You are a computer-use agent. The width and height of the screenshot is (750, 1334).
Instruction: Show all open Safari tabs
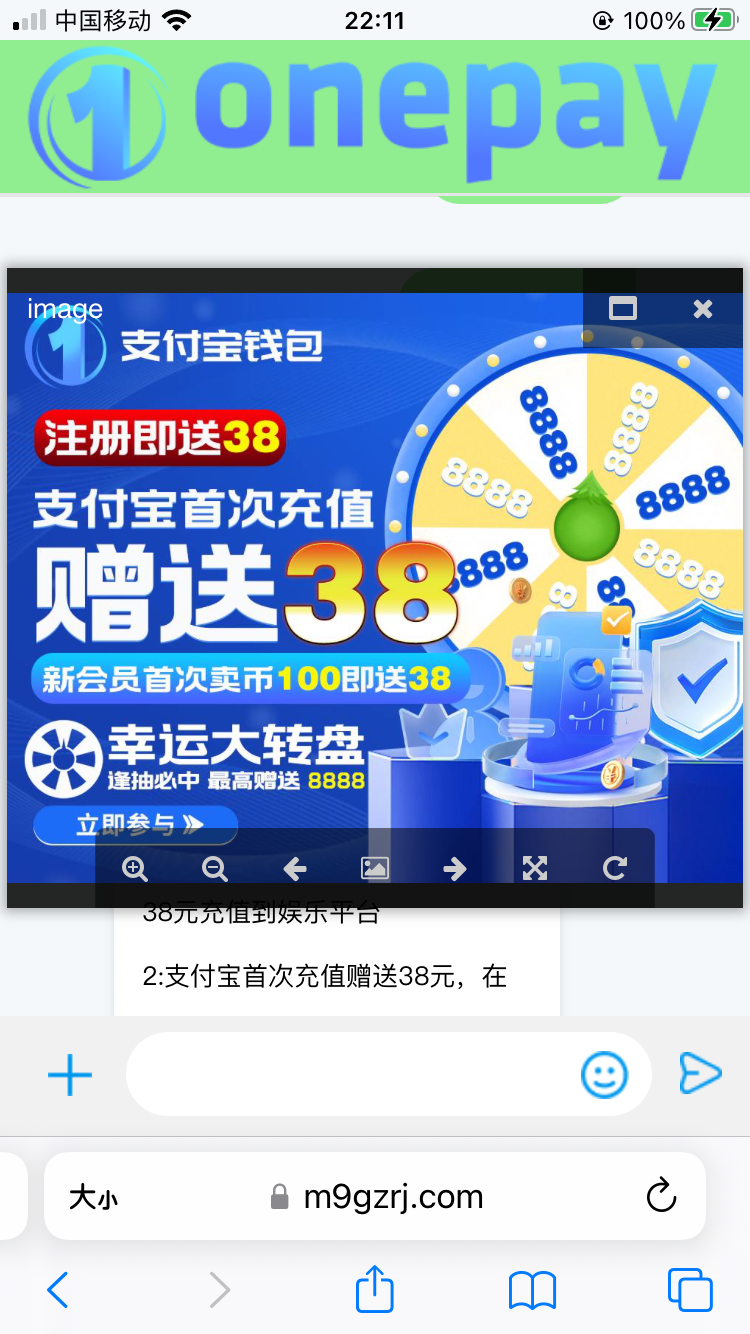[x=690, y=1290]
